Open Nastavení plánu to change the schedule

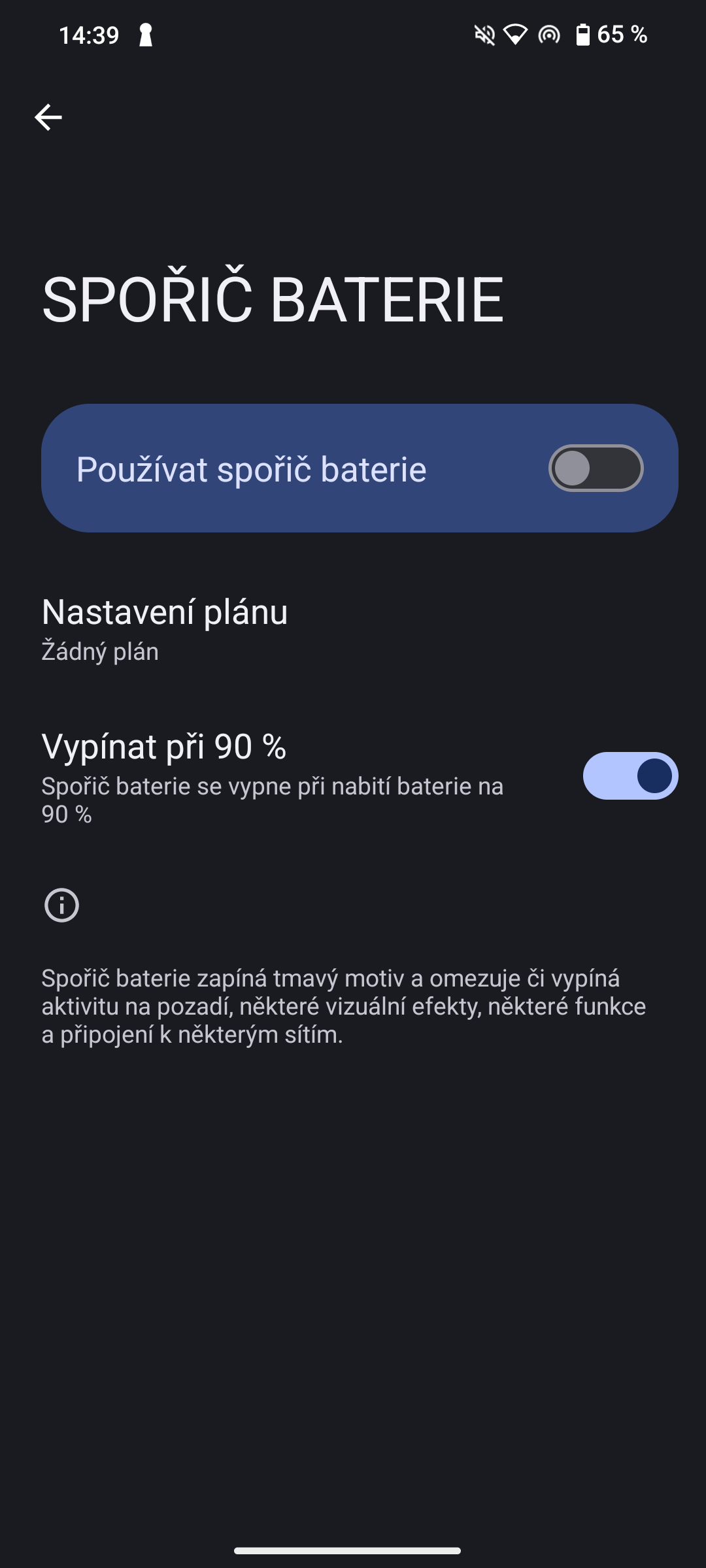click(x=165, y=613)
